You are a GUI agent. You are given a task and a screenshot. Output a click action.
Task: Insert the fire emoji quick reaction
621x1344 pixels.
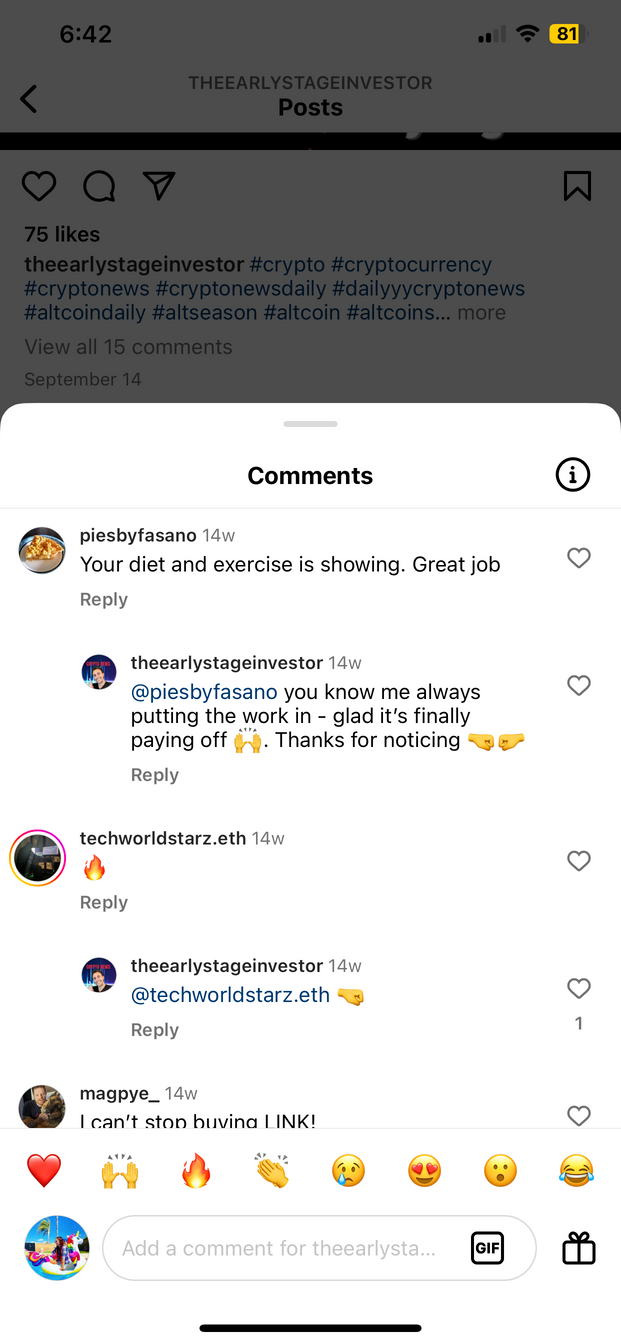click(x=196, y=1170)
